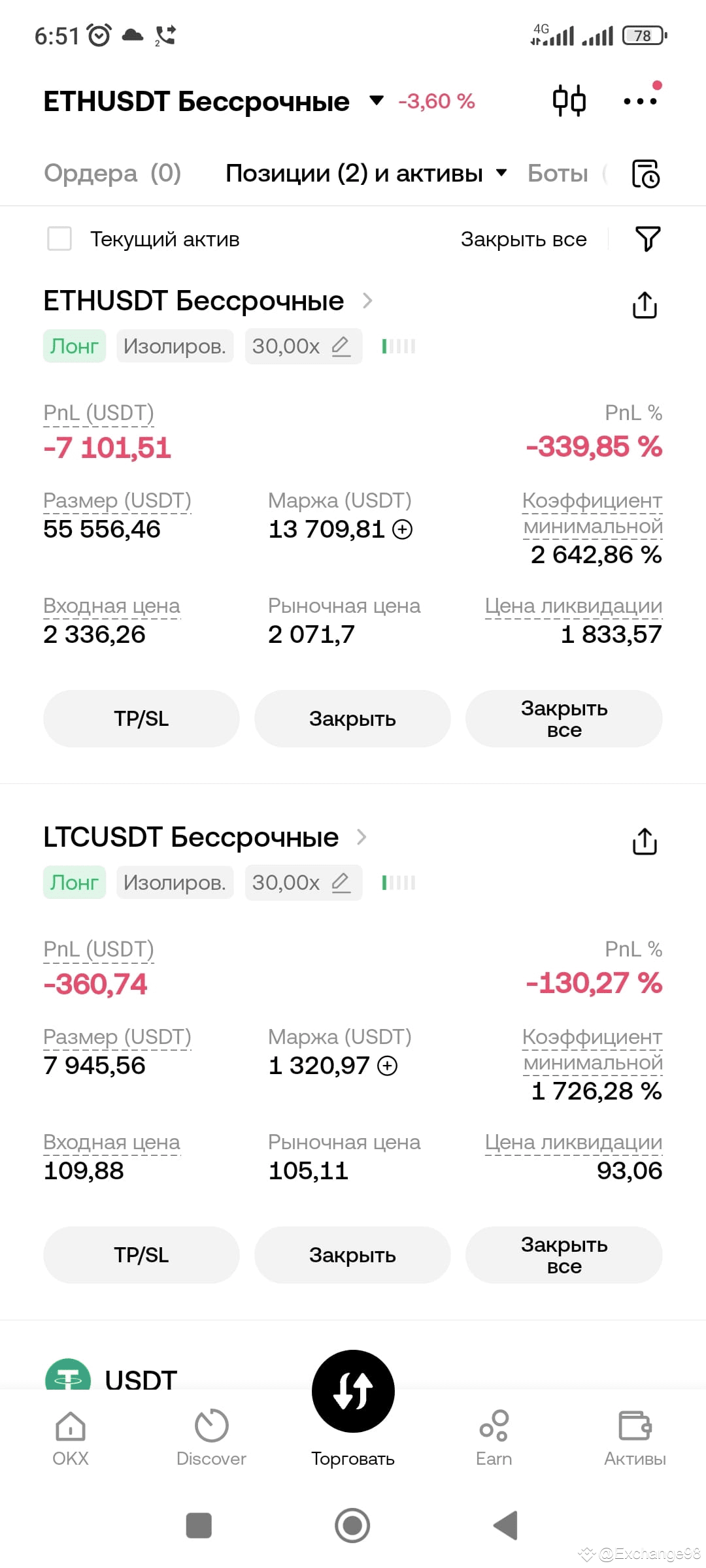Edit the 30,00x leverage of ETHUSDT
706x1568 pixels.
[341, 346]
